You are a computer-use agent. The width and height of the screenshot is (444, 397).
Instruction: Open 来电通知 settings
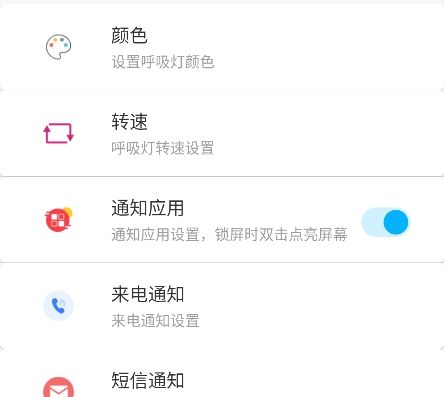coord(222,306)
